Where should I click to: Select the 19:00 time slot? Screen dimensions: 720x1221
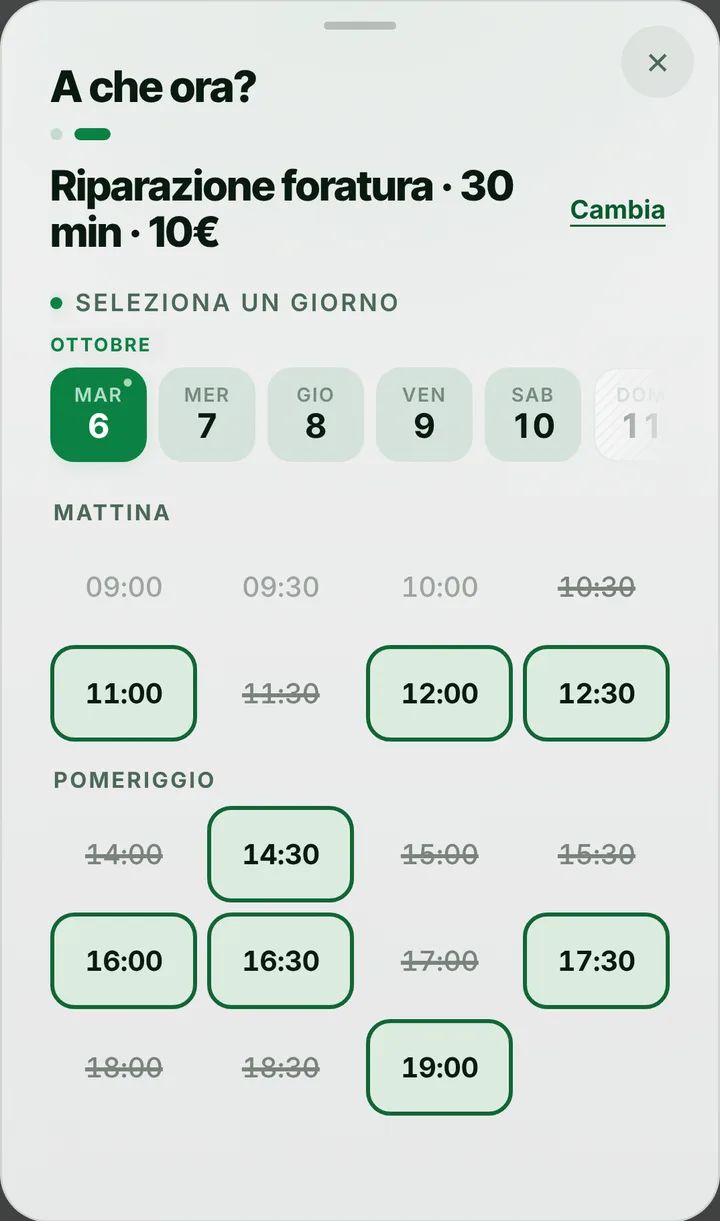[x=440, y=1067]
